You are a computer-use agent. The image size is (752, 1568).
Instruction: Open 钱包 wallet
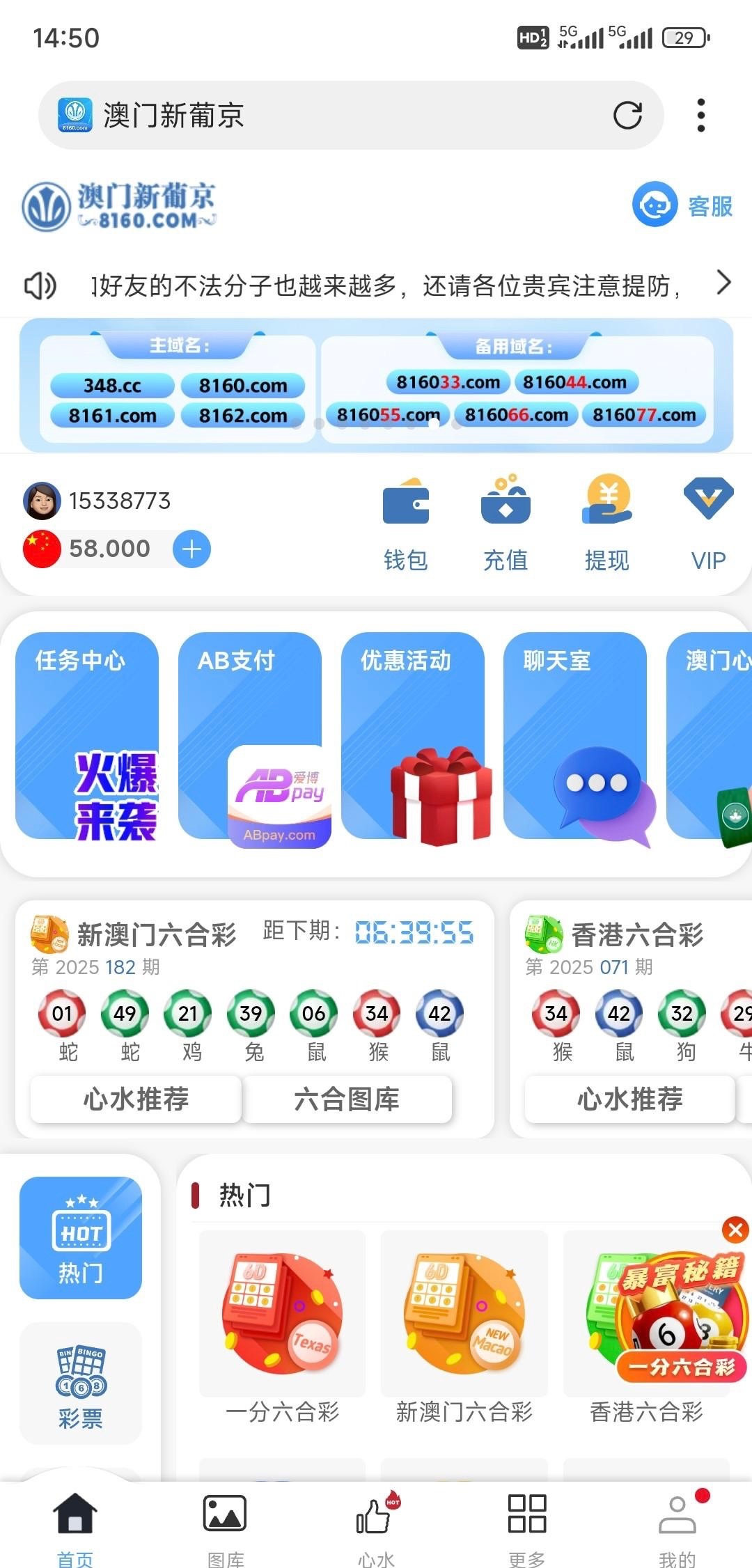[x=406, y=524]
